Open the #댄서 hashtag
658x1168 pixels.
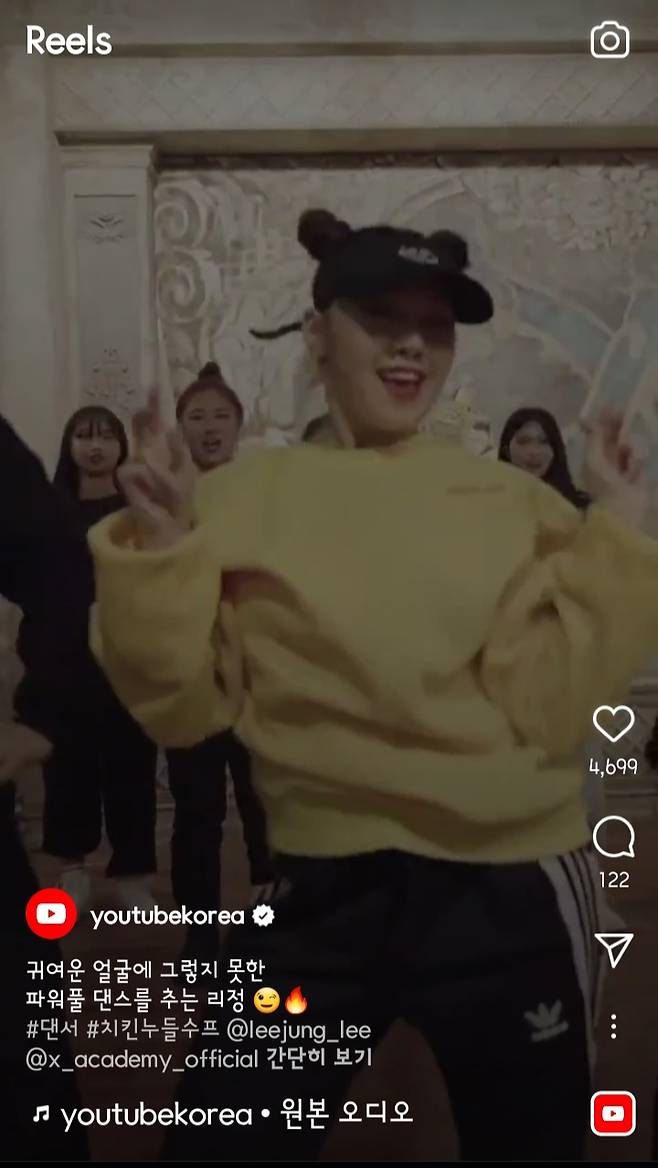[x=53, y=1030]
